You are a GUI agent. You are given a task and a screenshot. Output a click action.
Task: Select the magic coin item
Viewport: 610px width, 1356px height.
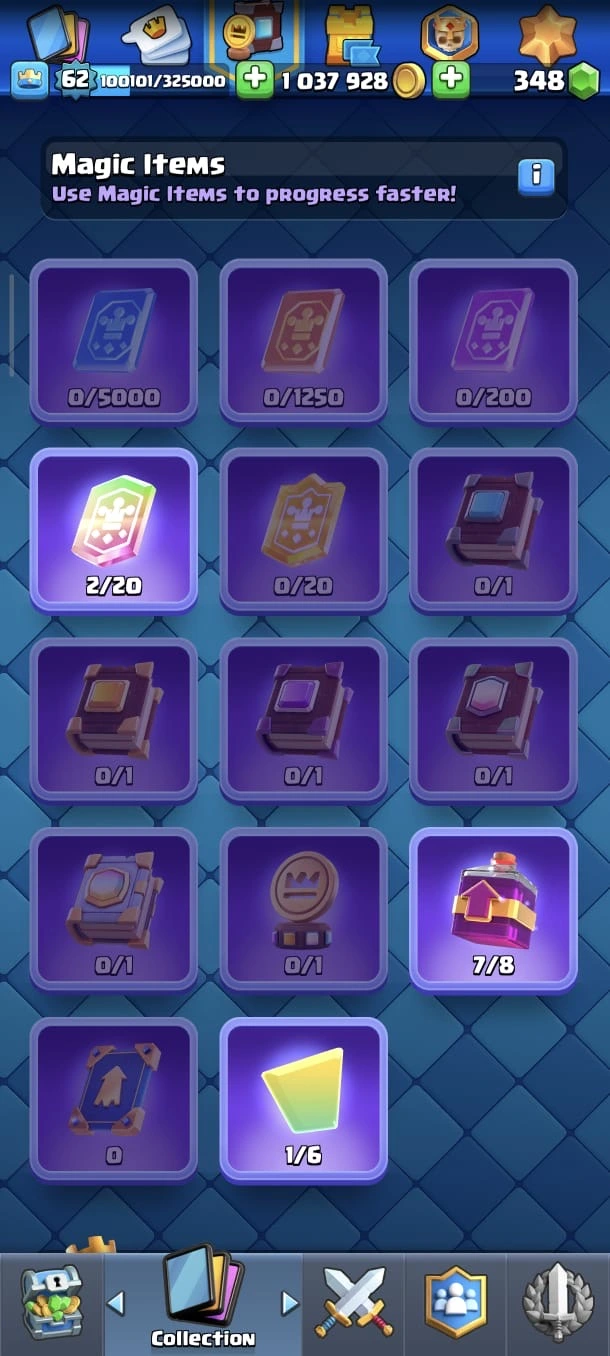point(303,908)
